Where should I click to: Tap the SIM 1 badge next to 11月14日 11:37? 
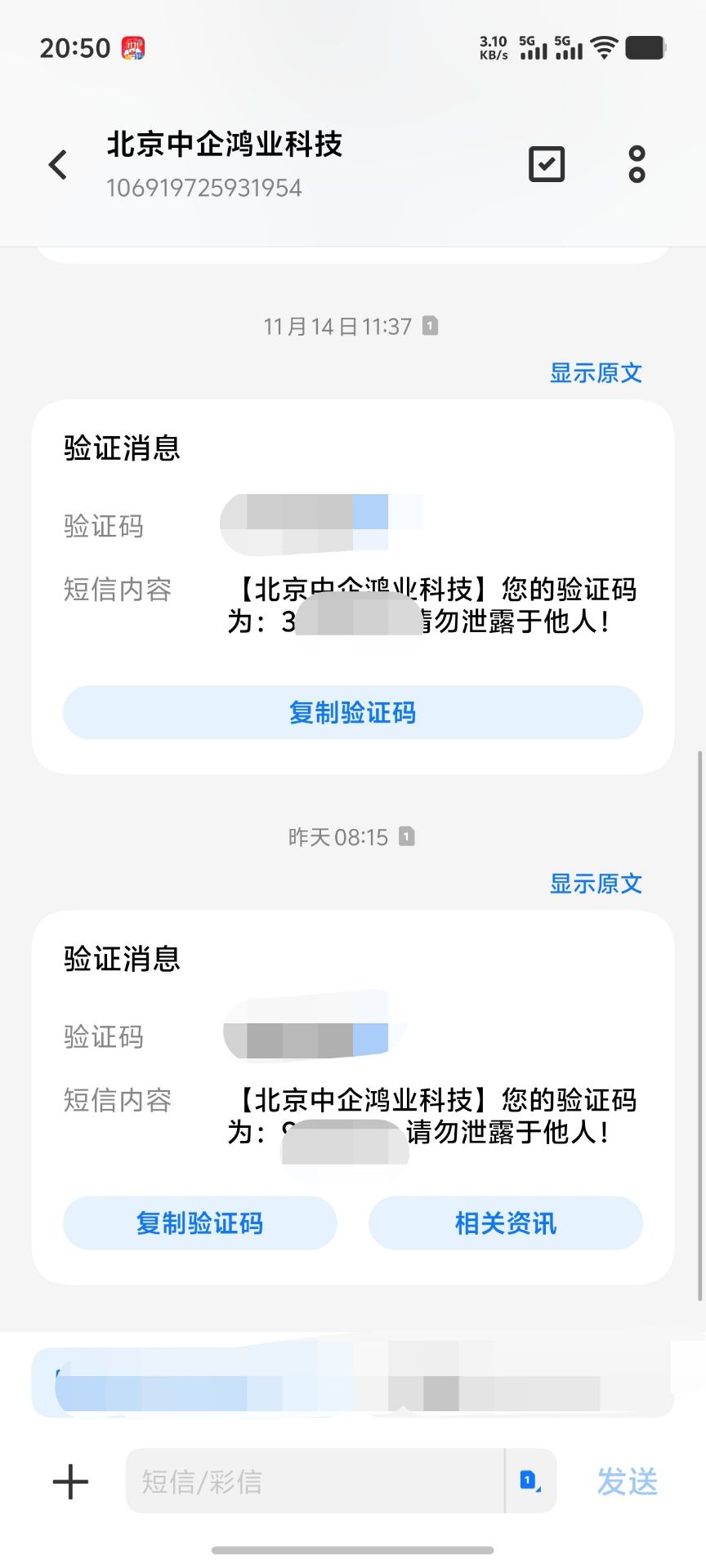429,325
